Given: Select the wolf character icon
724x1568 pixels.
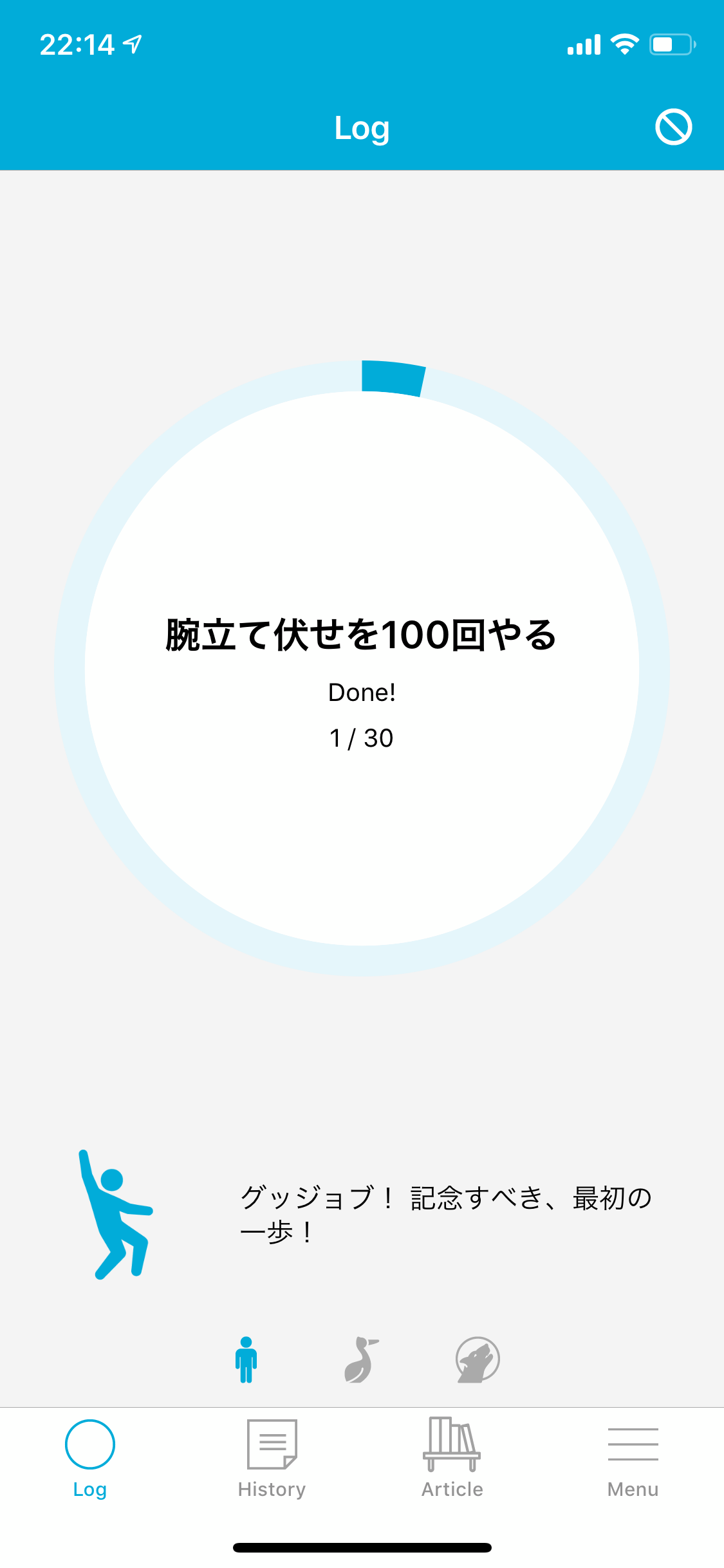Looking at the screenshot, I should coord(478,1359).
